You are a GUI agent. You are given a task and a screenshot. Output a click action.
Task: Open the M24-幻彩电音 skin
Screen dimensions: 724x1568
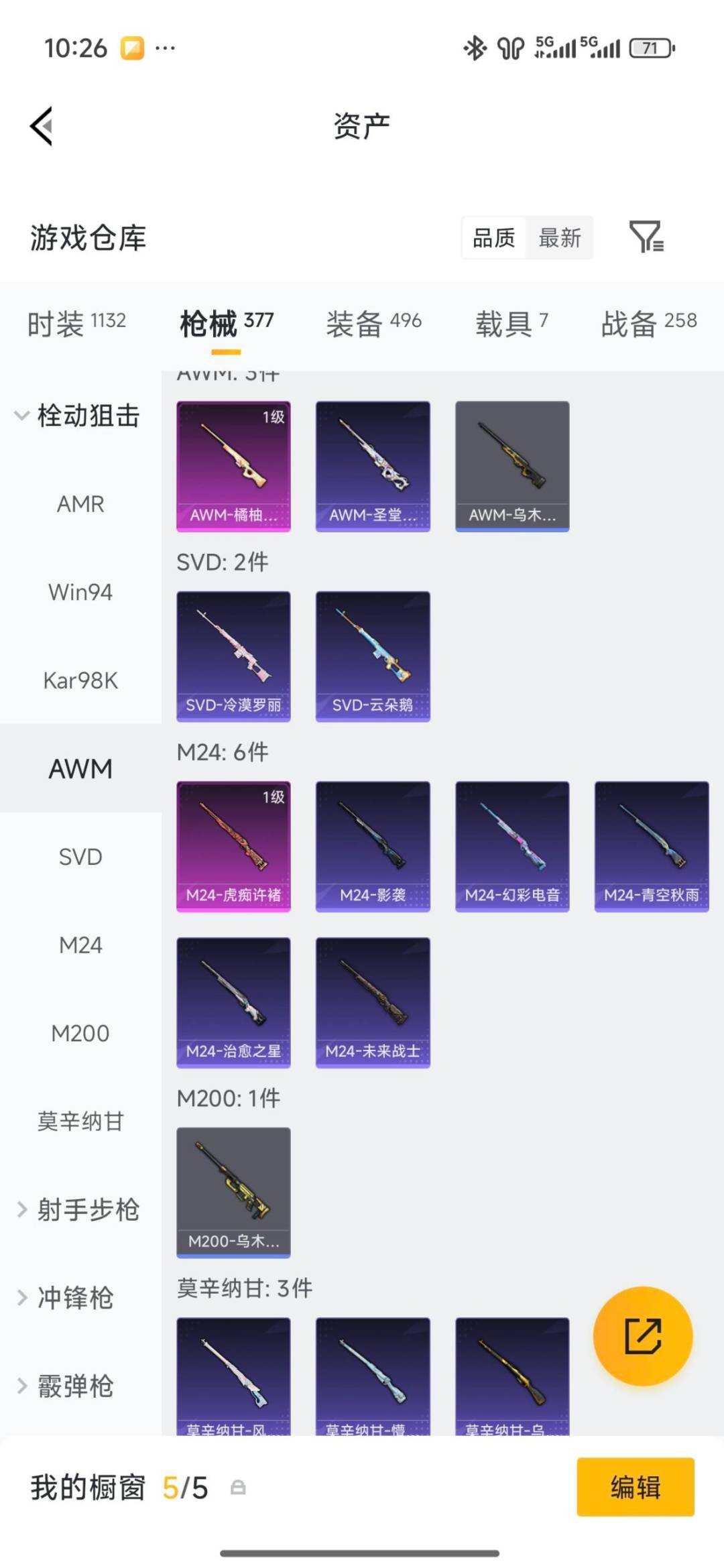point(512,845)
